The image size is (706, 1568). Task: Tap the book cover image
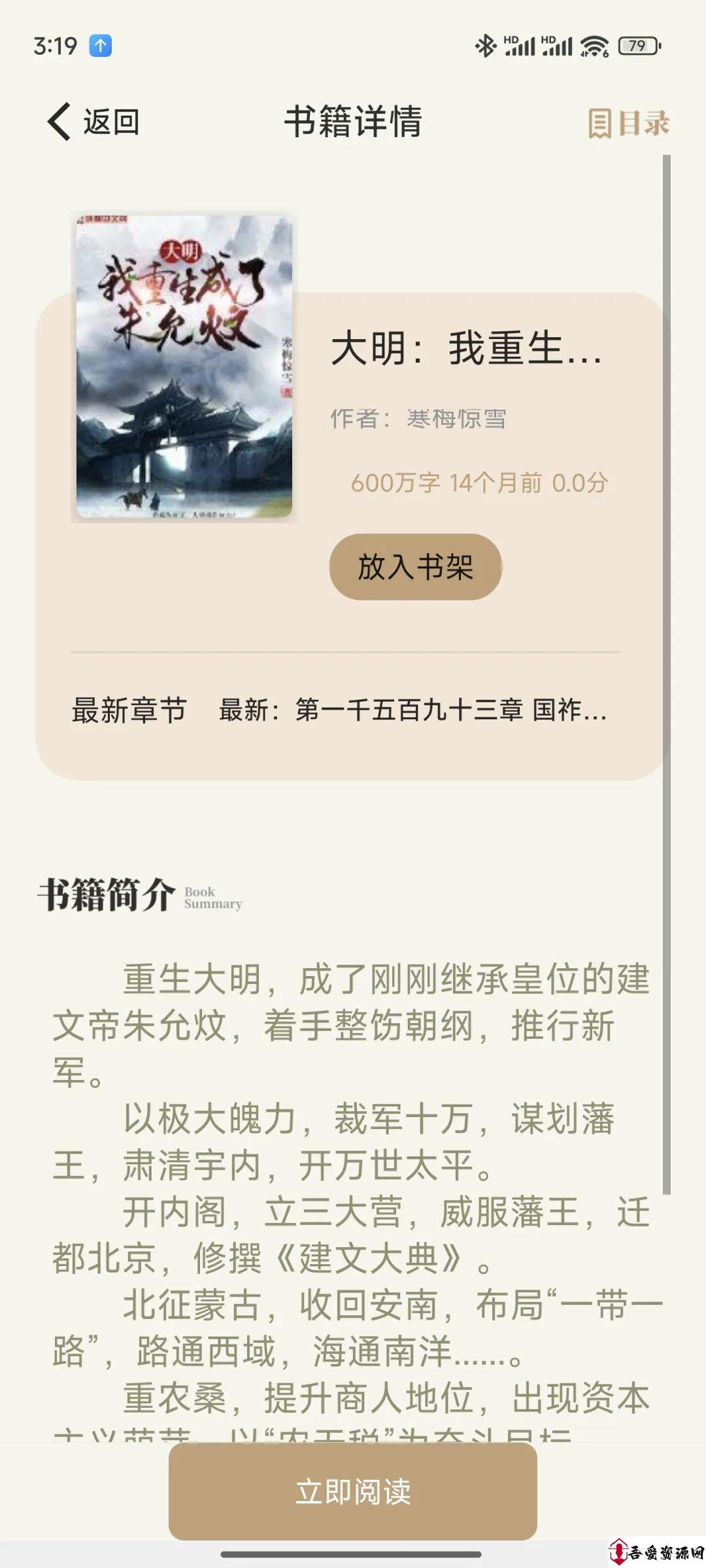coord(184,367)
